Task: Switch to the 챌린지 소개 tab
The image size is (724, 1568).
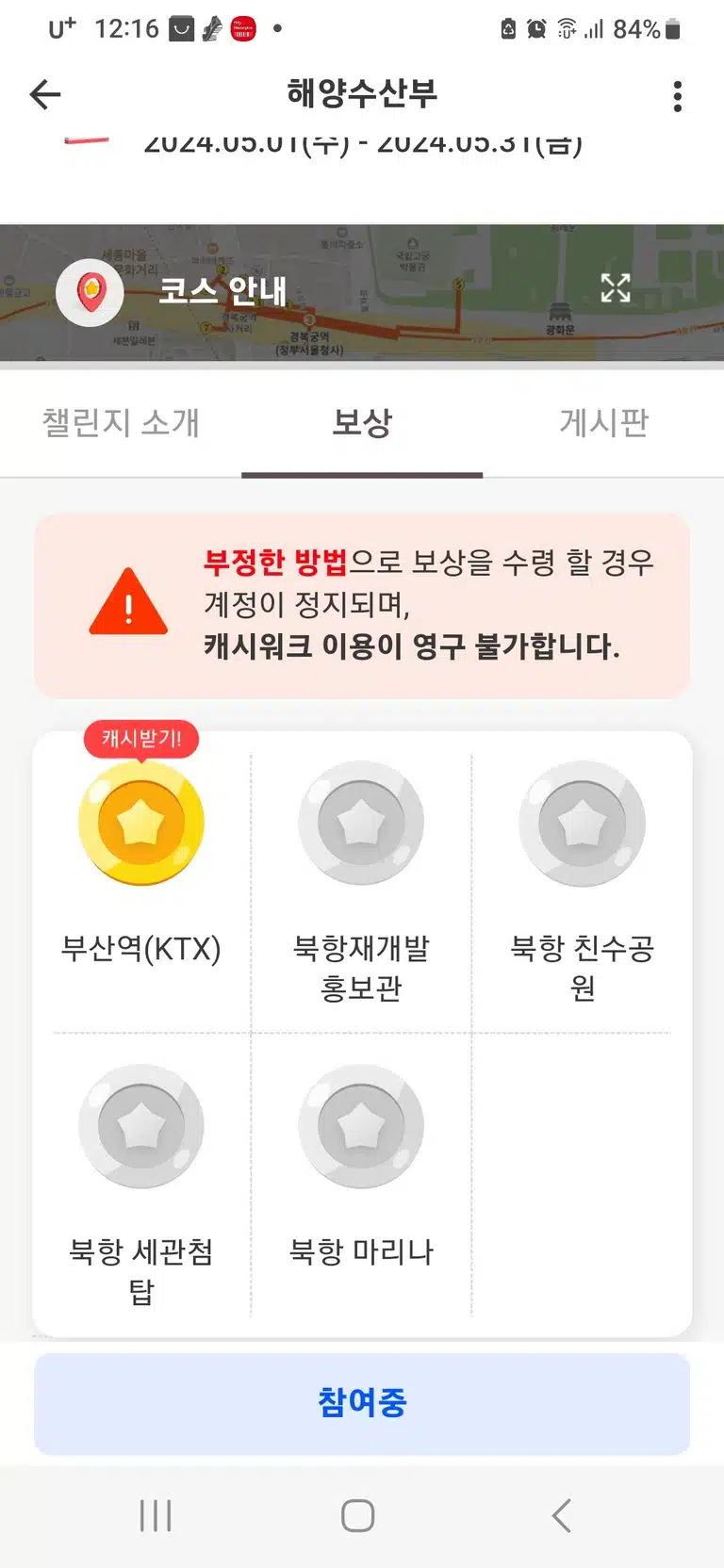Action: 121,423
